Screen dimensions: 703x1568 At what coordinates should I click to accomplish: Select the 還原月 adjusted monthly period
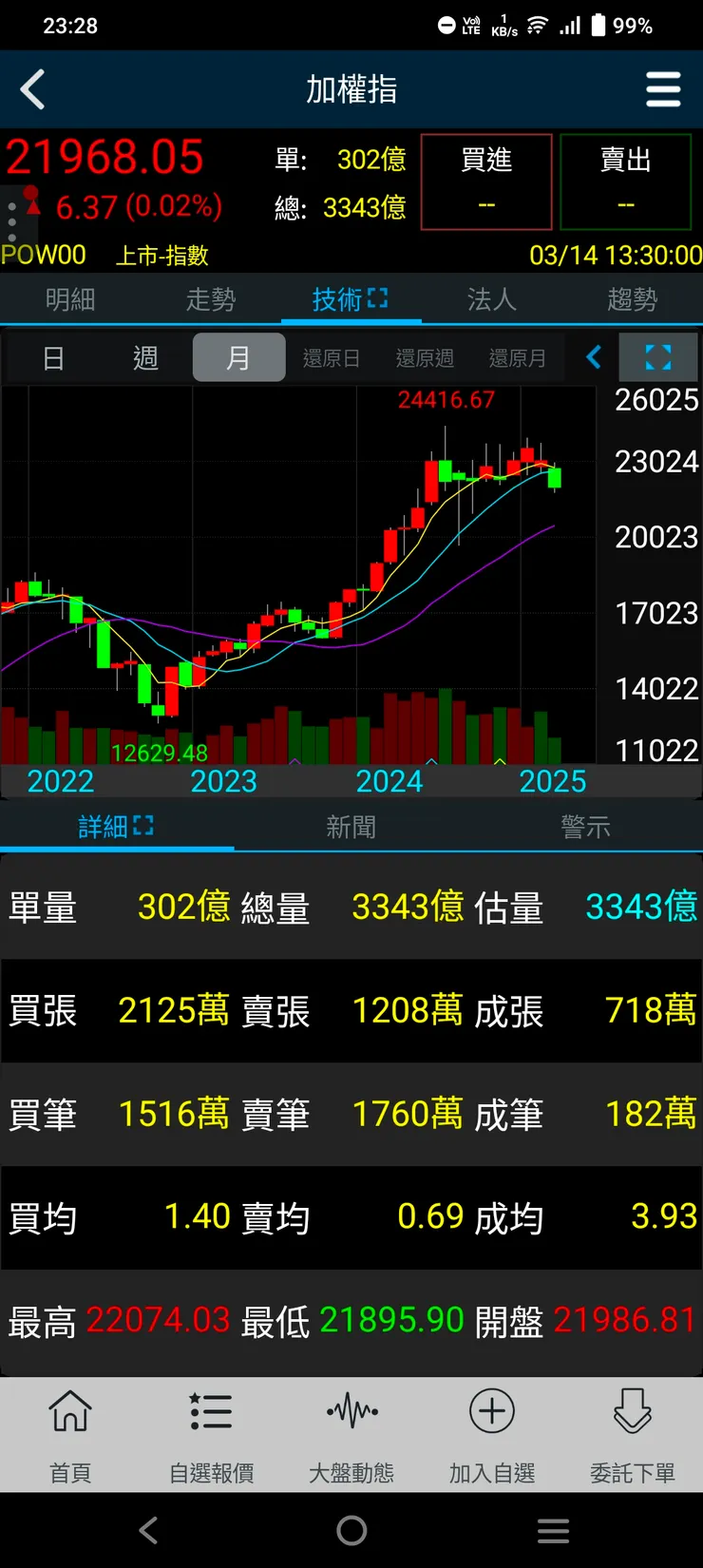517,358
